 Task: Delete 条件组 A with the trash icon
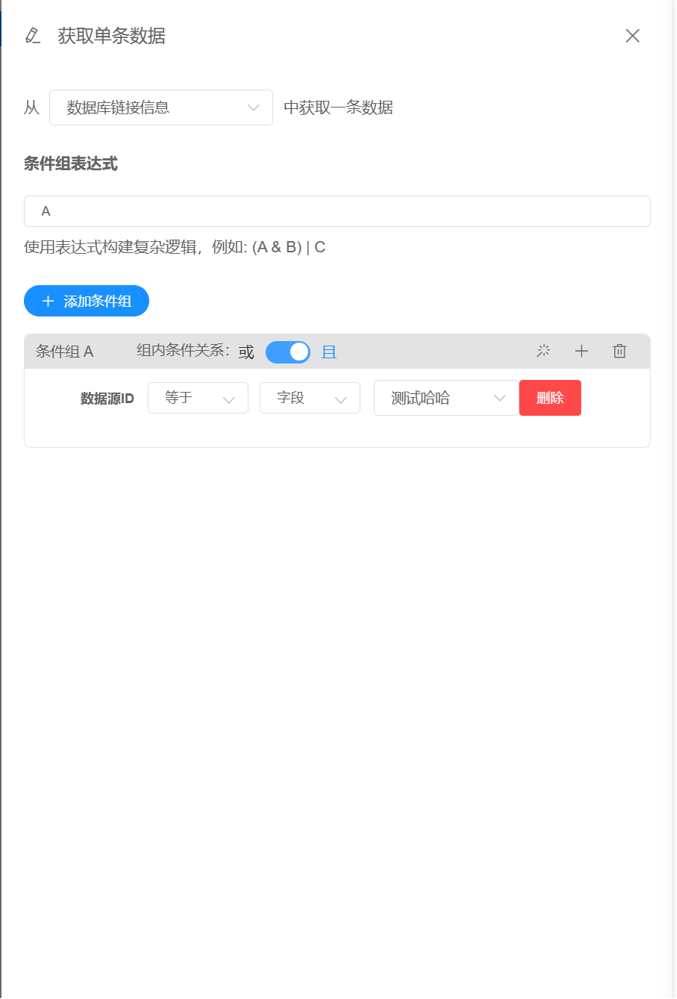(x=619, y=351)
